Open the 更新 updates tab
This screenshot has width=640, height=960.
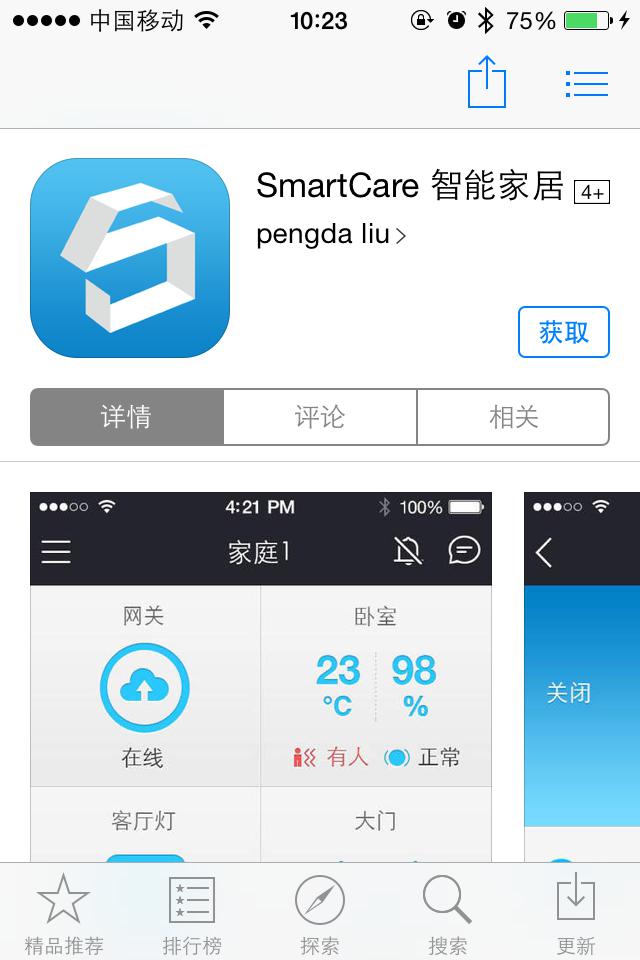click(576, 914)
